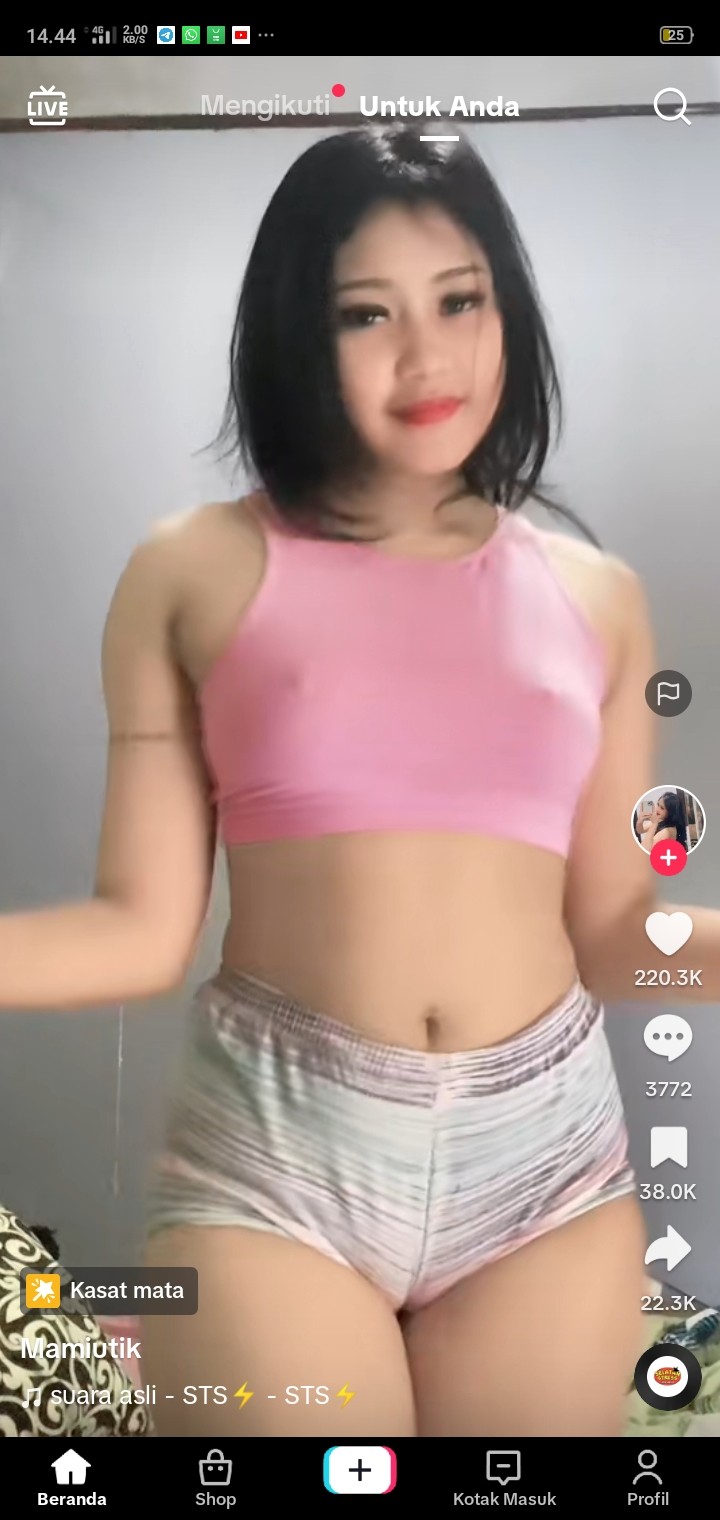The width and height of the screenshot is (720, 1520).
Task: Like this video with the heart
Action: click(668, 934)
